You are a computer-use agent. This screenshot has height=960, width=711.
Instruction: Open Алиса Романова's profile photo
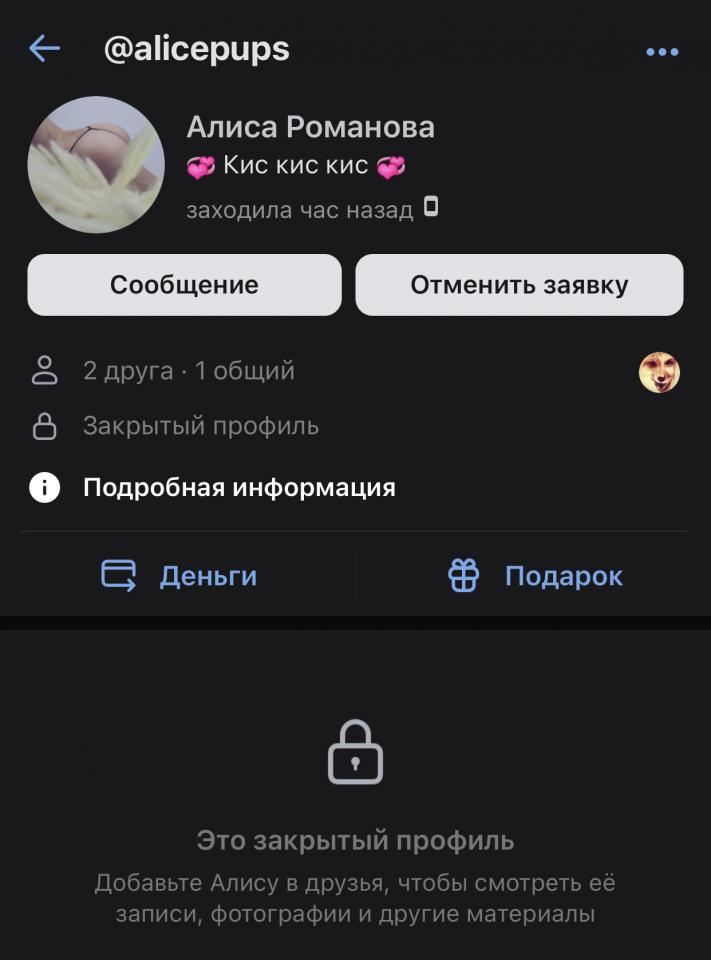click(x=96, y=165)
